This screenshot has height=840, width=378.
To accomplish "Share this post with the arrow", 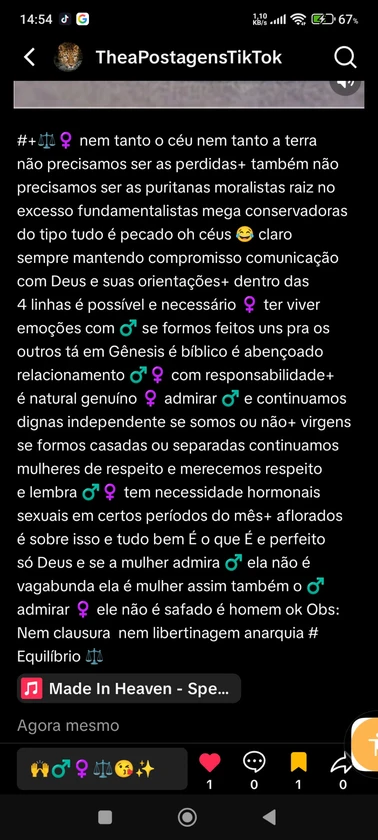I will (x=341, y=763).
